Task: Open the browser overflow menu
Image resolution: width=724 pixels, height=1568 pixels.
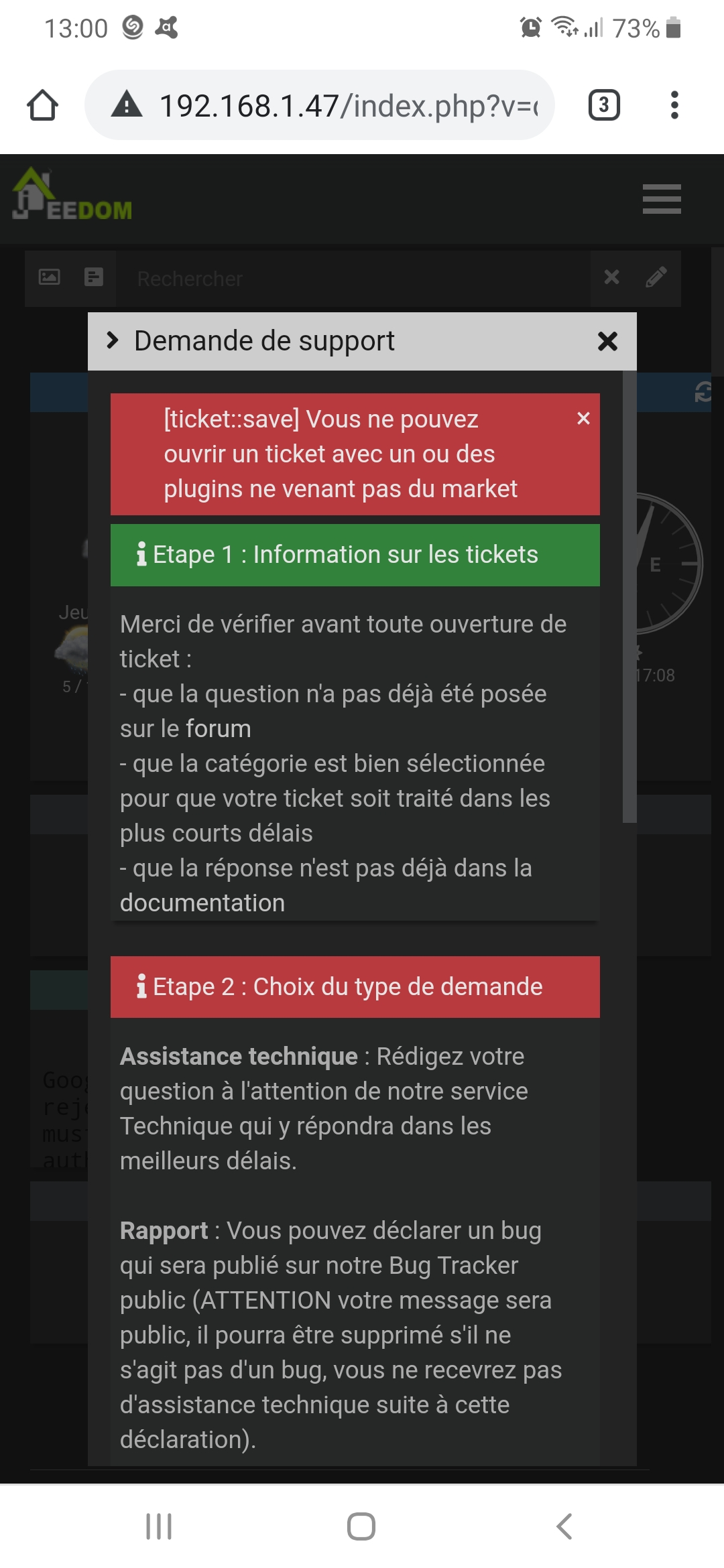Action: click(x=674, y=105)
